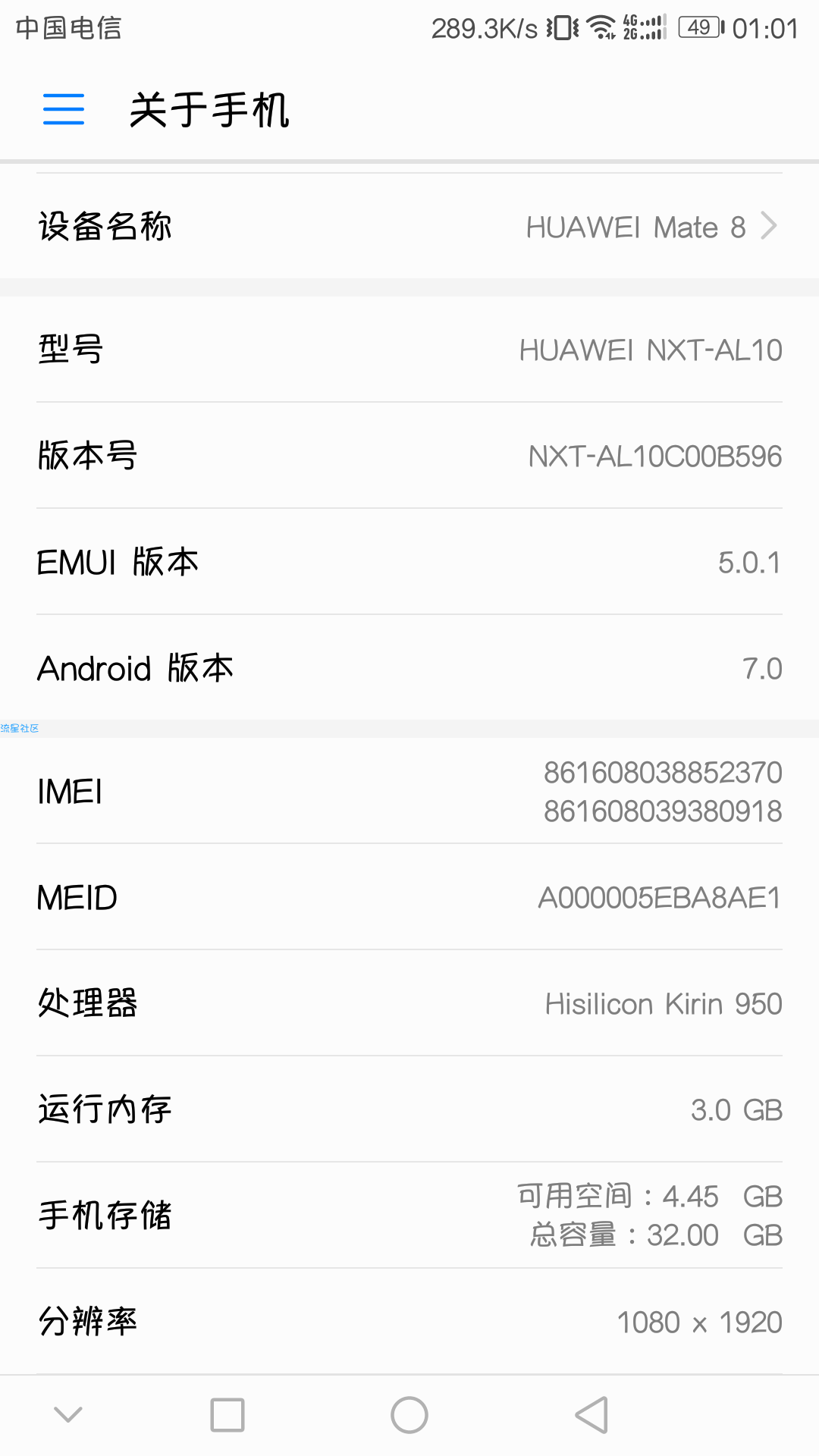Screen dimensions: 819x1456
Task: Open the 设备名称 HUAWEI Mate 8 row
Action: click(409, 226)
